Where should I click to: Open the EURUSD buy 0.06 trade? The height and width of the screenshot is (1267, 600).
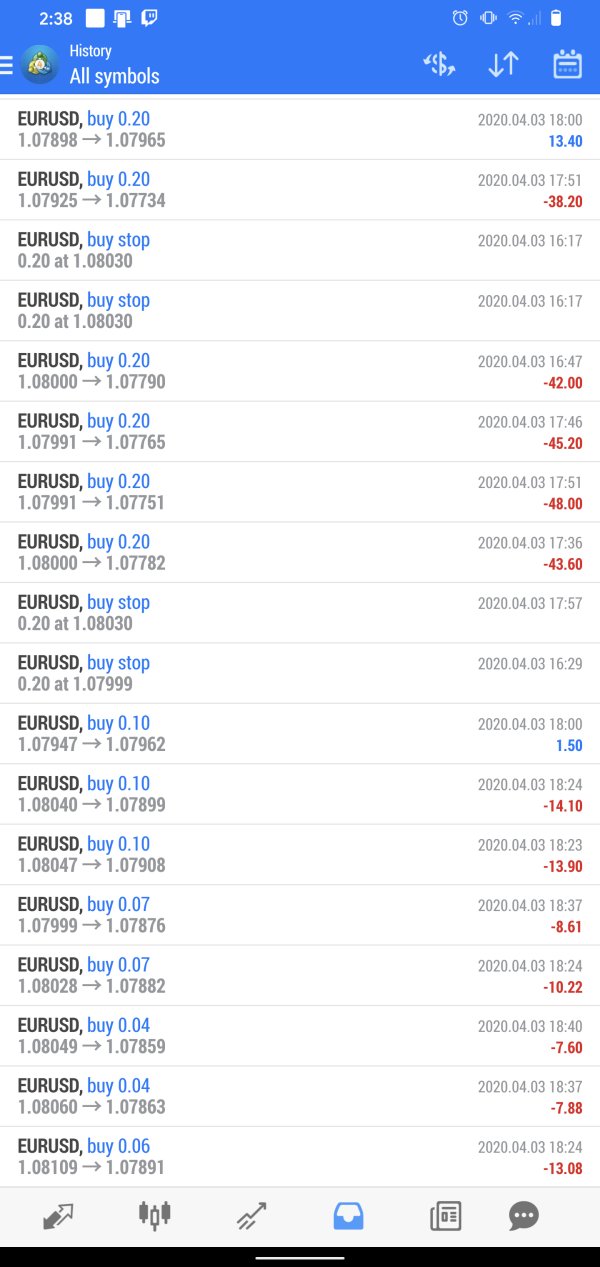coord(300,1156)
